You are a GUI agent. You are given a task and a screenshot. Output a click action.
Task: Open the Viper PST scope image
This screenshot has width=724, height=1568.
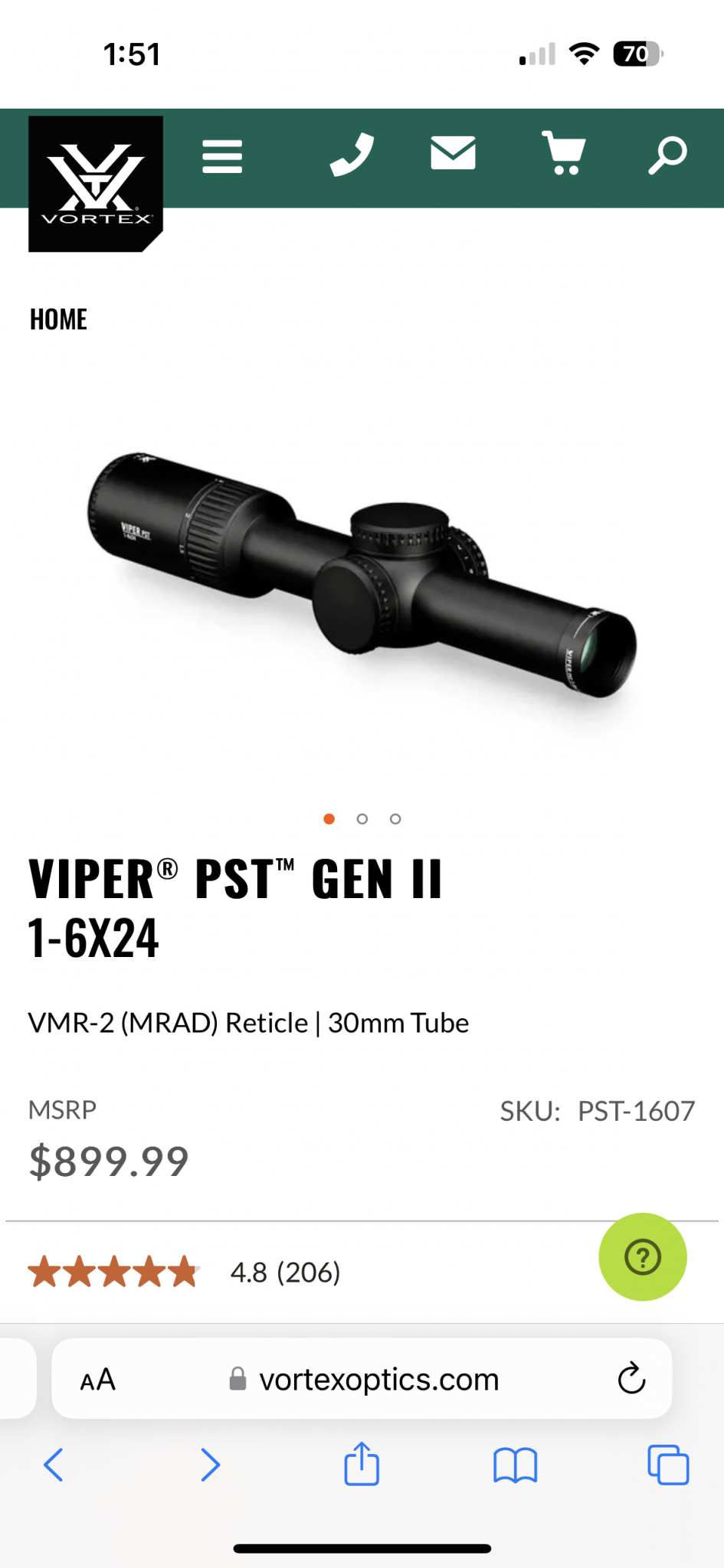pyautogui.click(x=362, y=576)
